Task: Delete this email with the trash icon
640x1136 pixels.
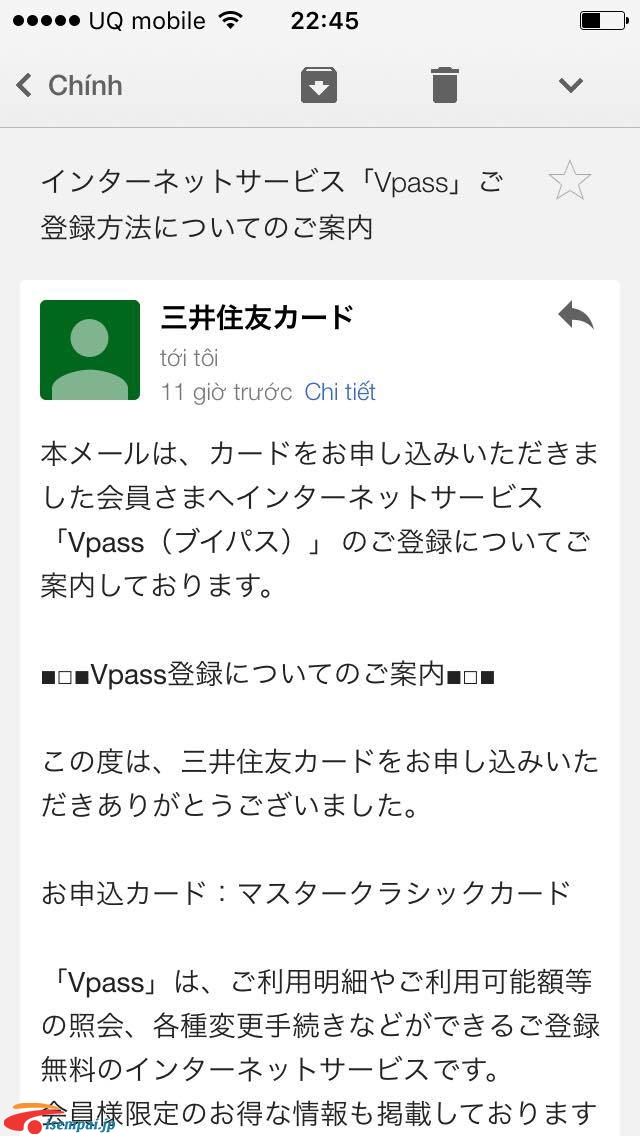Action: (445, 86)
